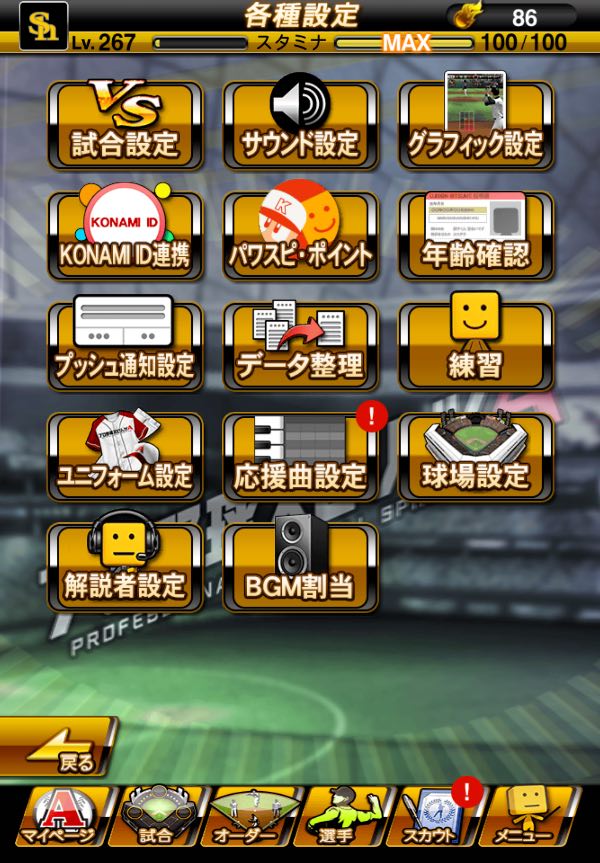Open グラフィック設定 graphics settings
600x863 pixels.
475,125
